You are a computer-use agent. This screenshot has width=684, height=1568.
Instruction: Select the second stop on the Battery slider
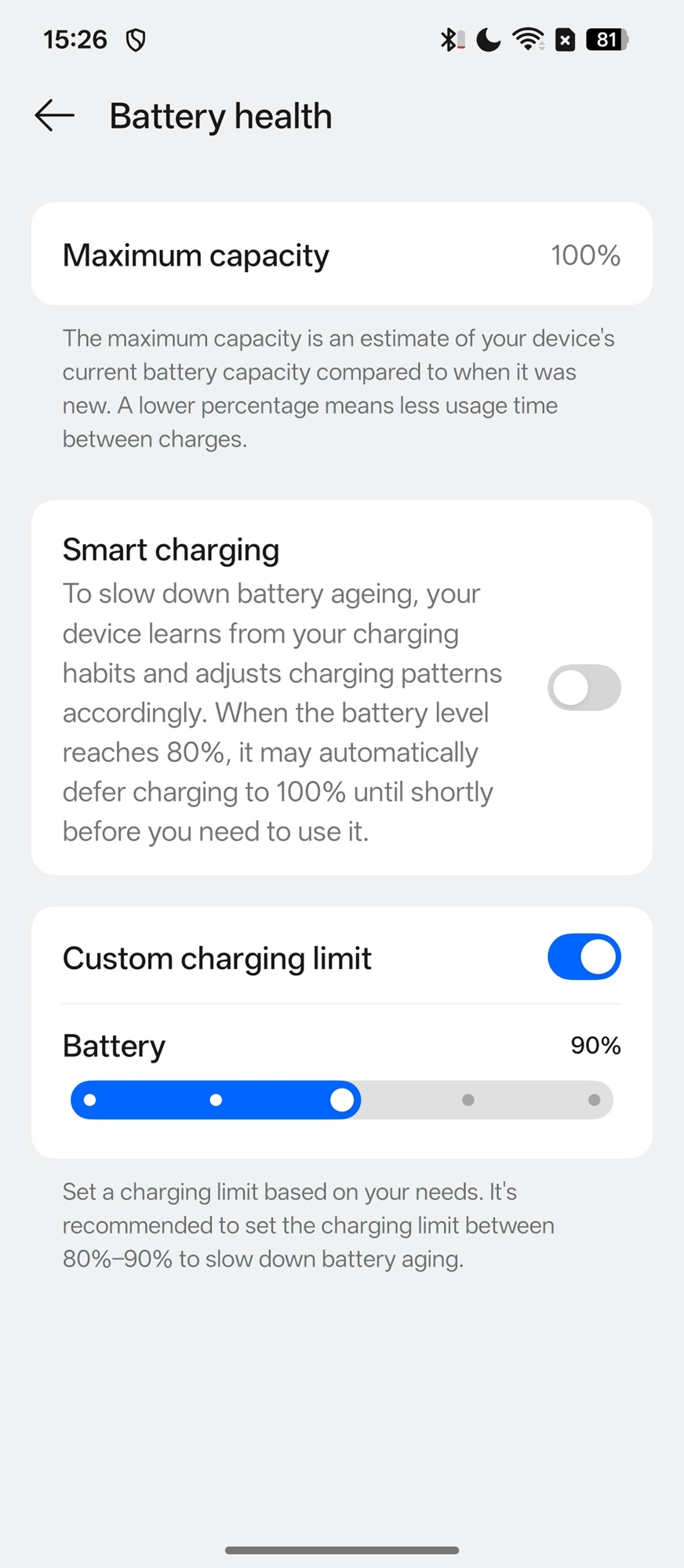(x=216, y=1100)
